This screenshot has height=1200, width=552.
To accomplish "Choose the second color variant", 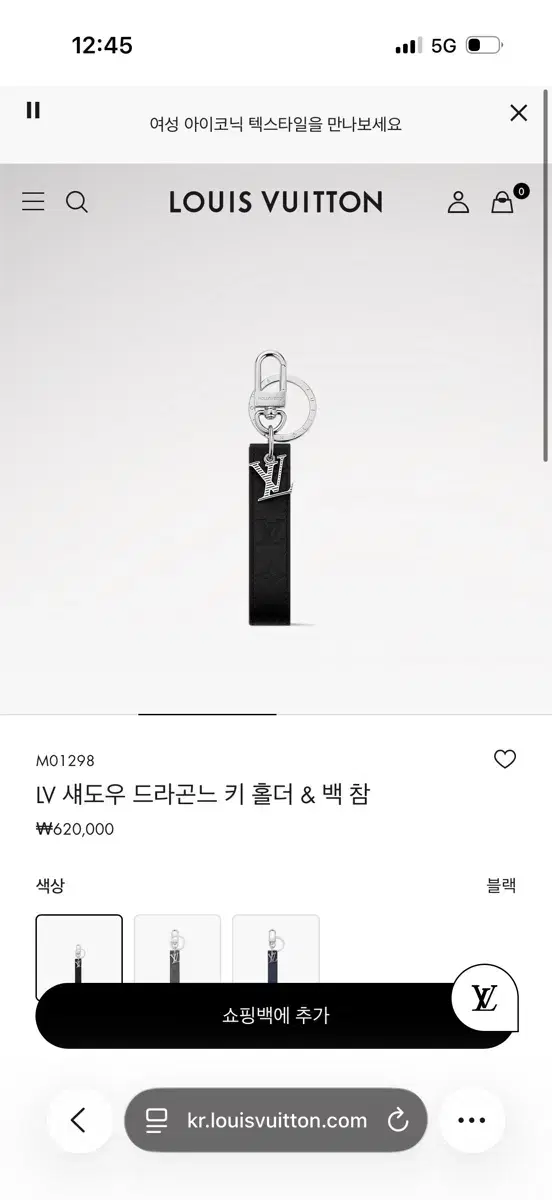I will pos(177,950).
